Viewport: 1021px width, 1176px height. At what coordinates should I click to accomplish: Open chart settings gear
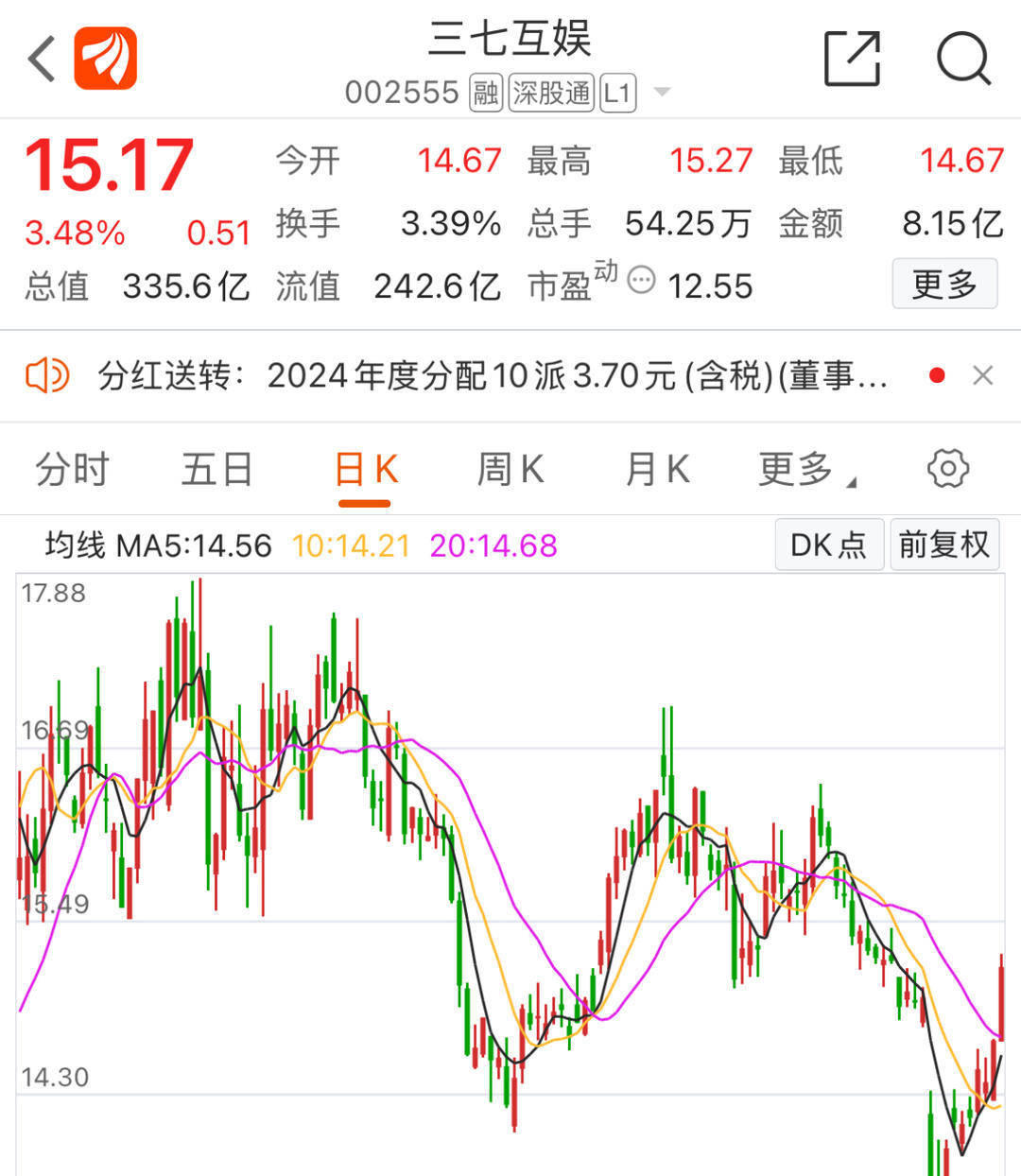pos(948,469)
